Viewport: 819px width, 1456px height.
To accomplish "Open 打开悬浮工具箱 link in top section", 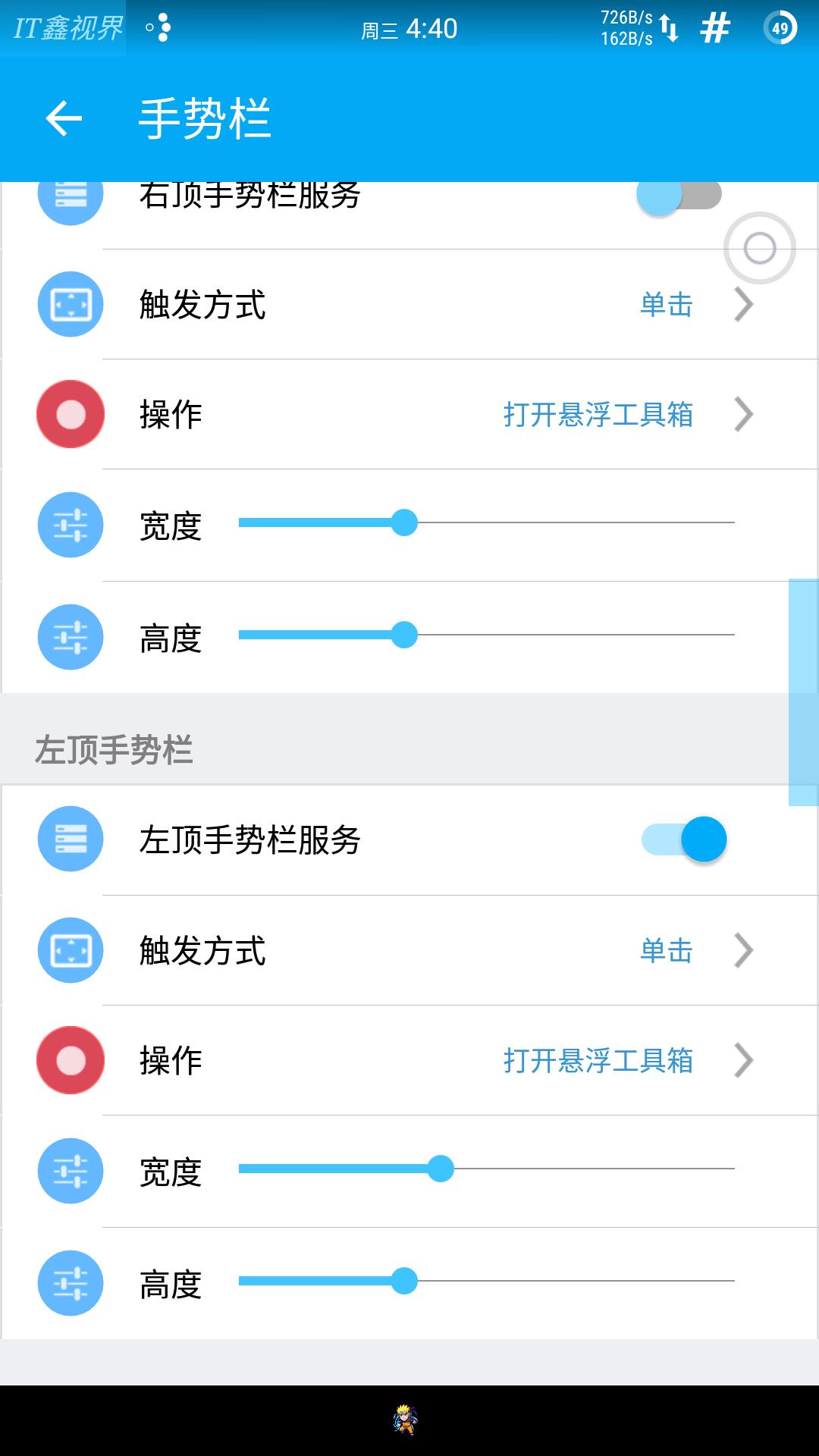I will (599, 415).
